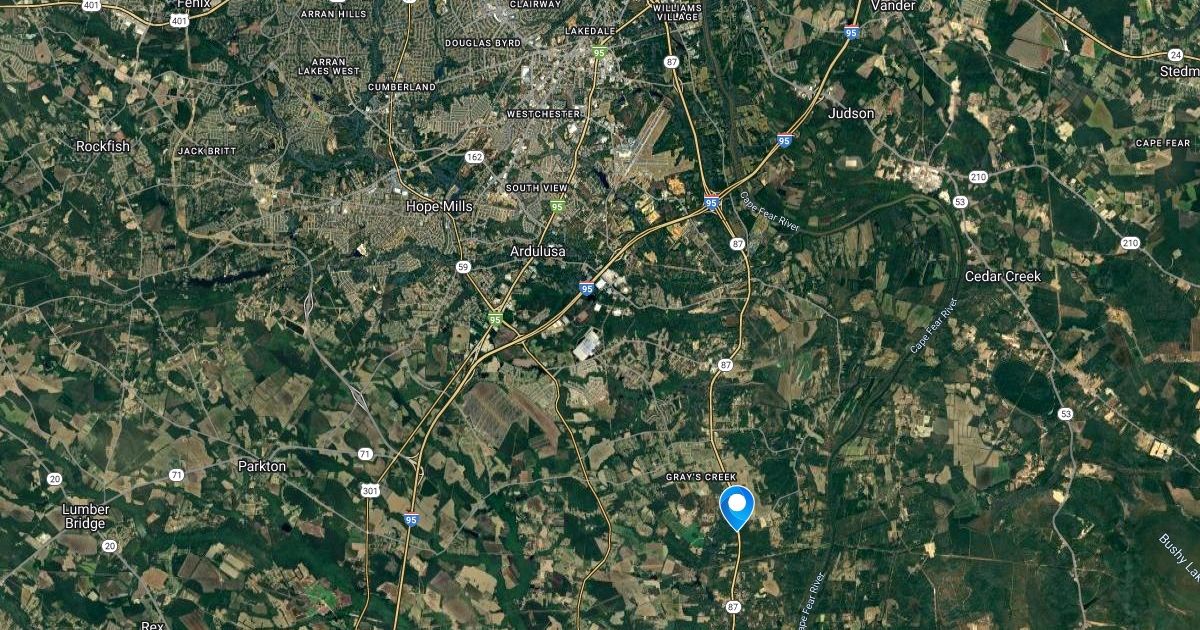1200x630 pixels.
Task: Tap the blue location pin near Gray's Creek
Action: [x=736, y=504]
